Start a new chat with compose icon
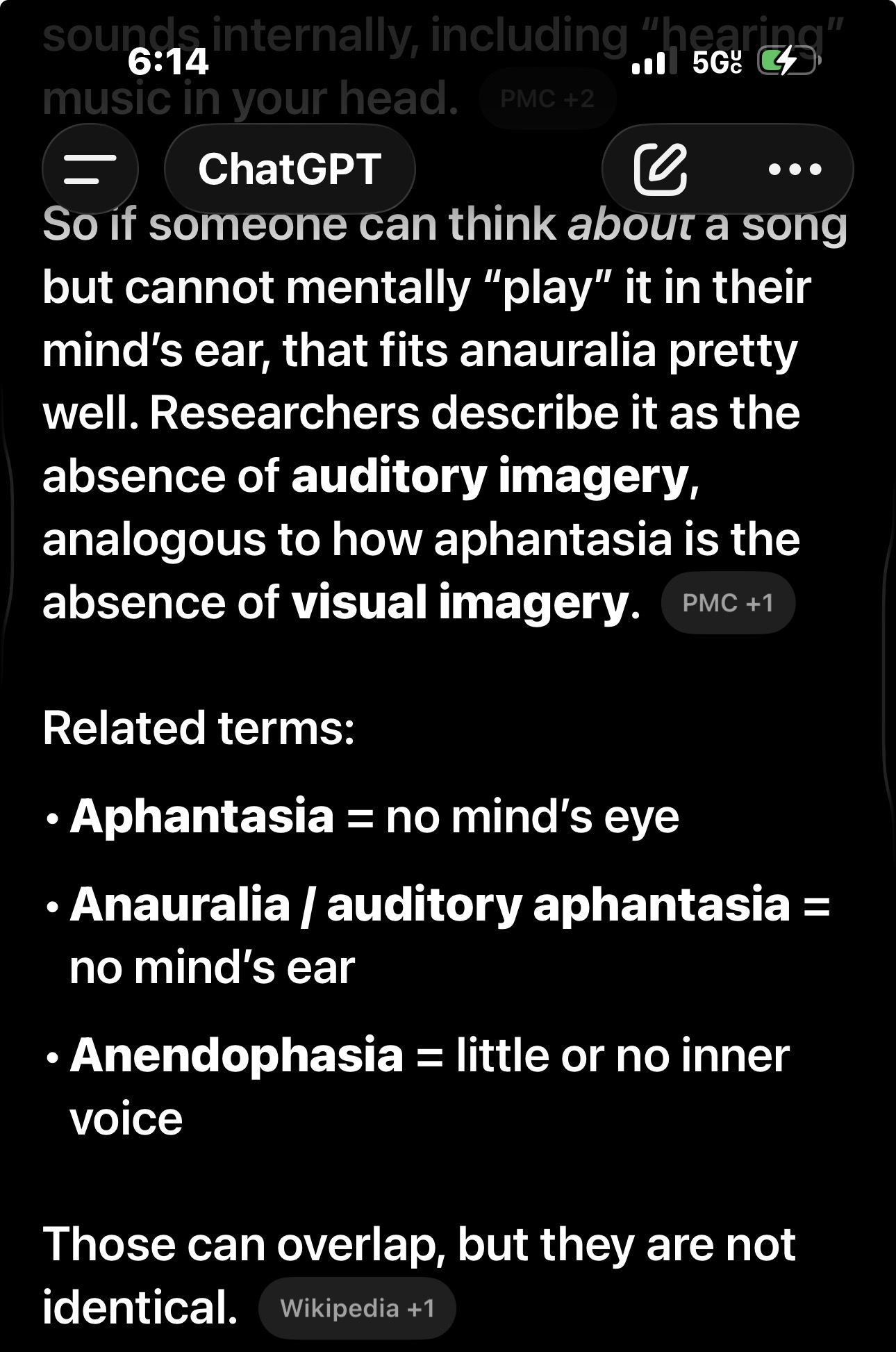This screenshot has height=1352, width=896. point(661,169)
